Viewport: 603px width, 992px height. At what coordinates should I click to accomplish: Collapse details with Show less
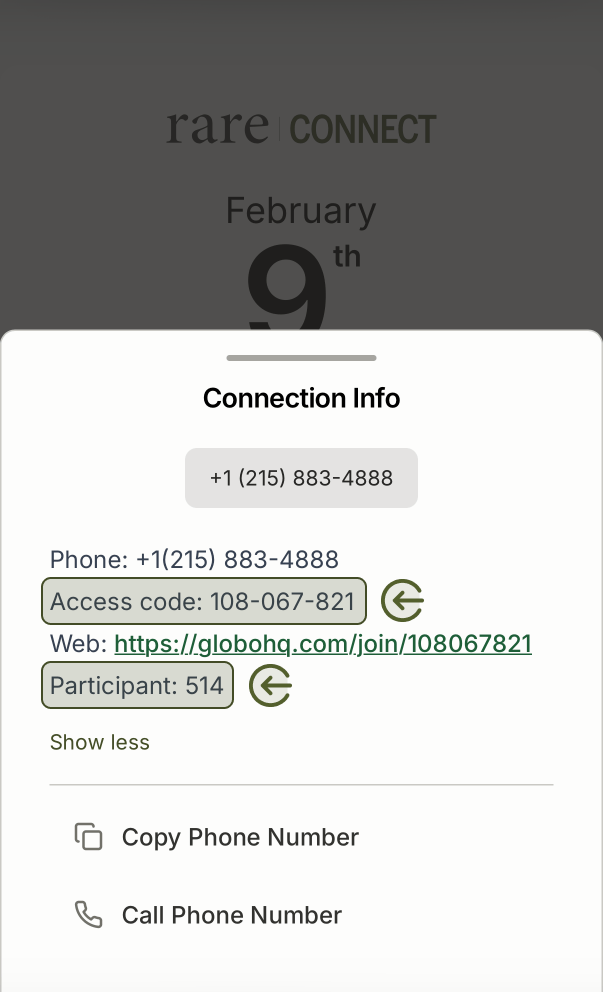[x=100, y=742]
